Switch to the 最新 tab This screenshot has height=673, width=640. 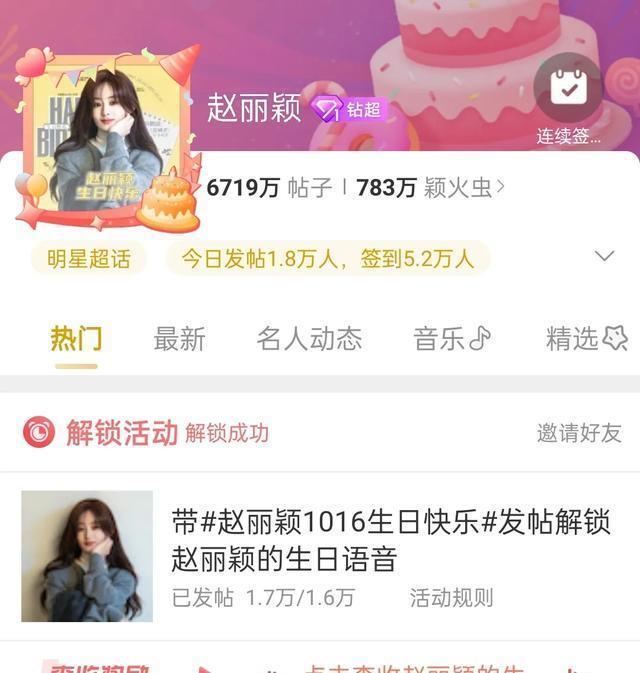click(x=179, y=339)
